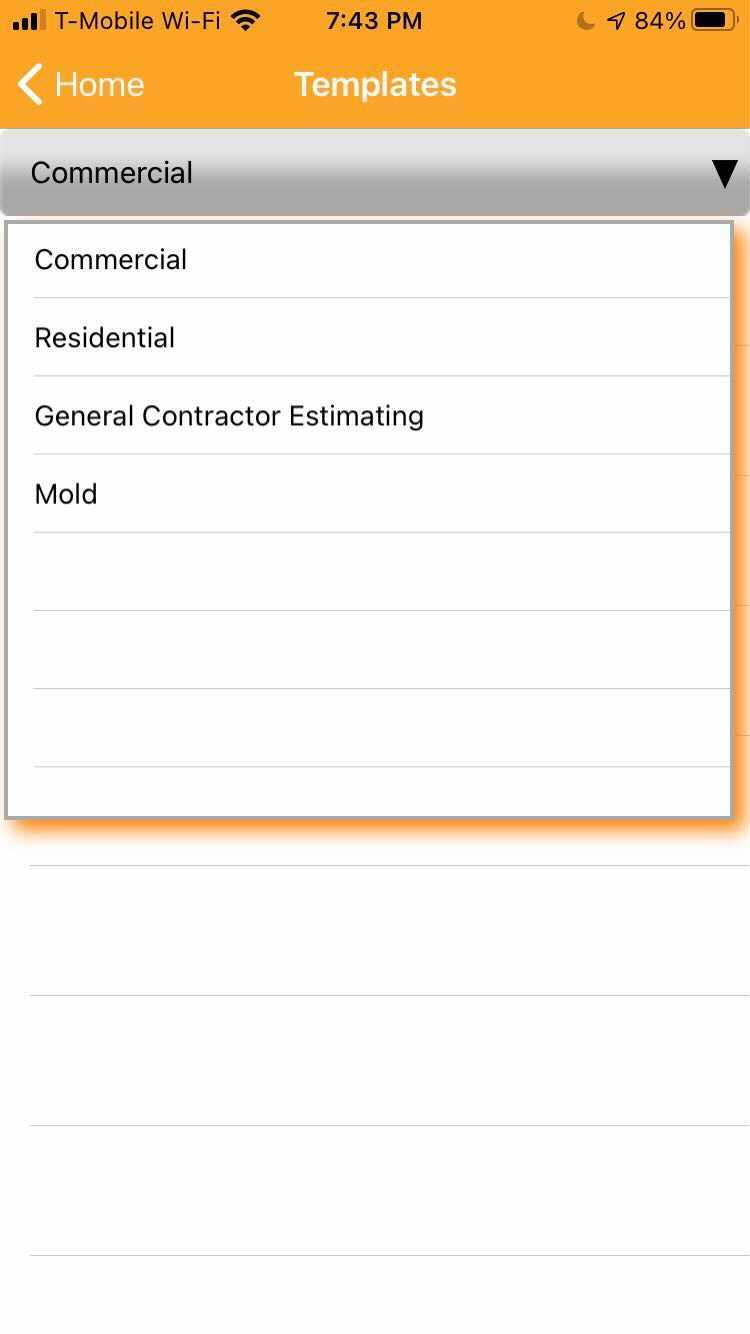The image size is (750, 1334).
Task: Choose the Residential option
Action: [105, 338]
